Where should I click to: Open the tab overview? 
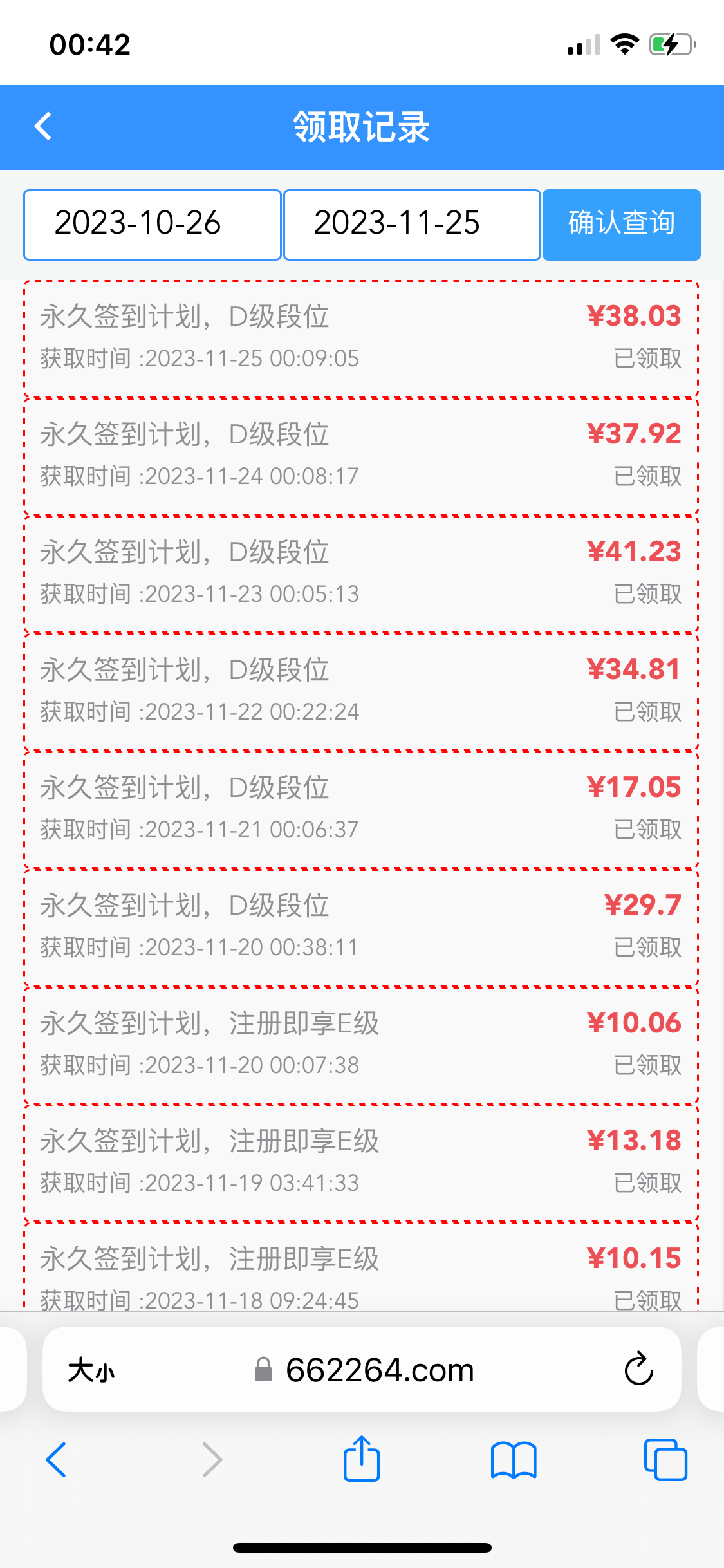click(x=664, y=1460)
